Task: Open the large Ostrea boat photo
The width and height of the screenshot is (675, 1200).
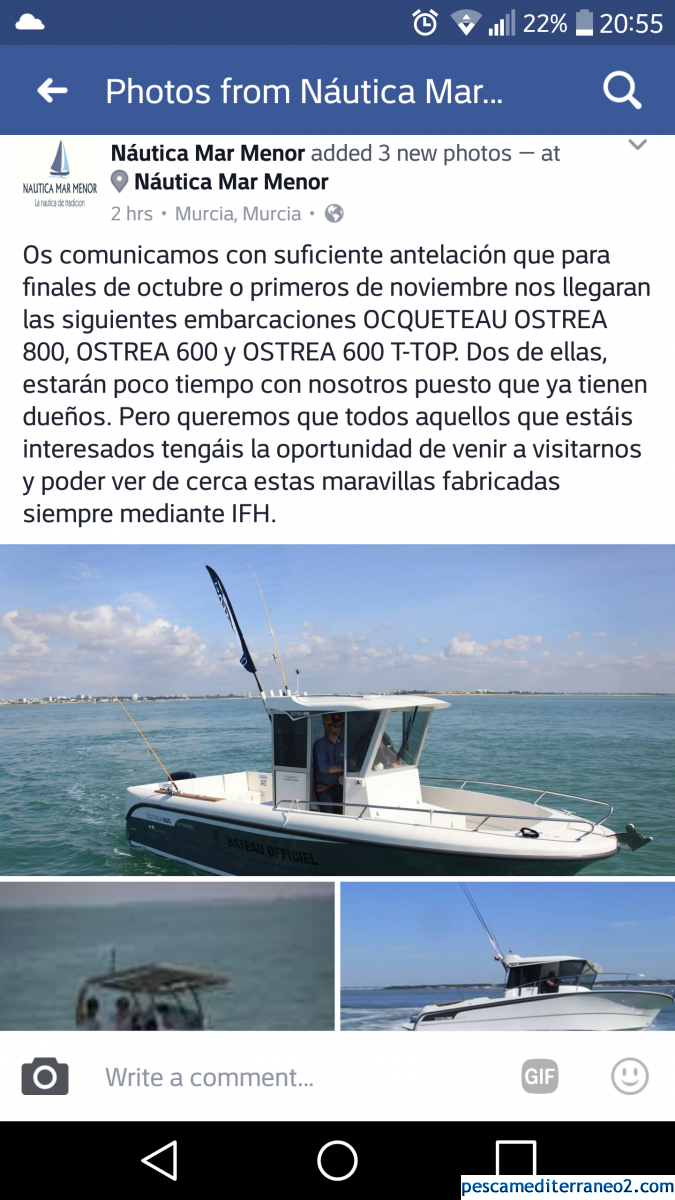Action: tap(337, 710)
